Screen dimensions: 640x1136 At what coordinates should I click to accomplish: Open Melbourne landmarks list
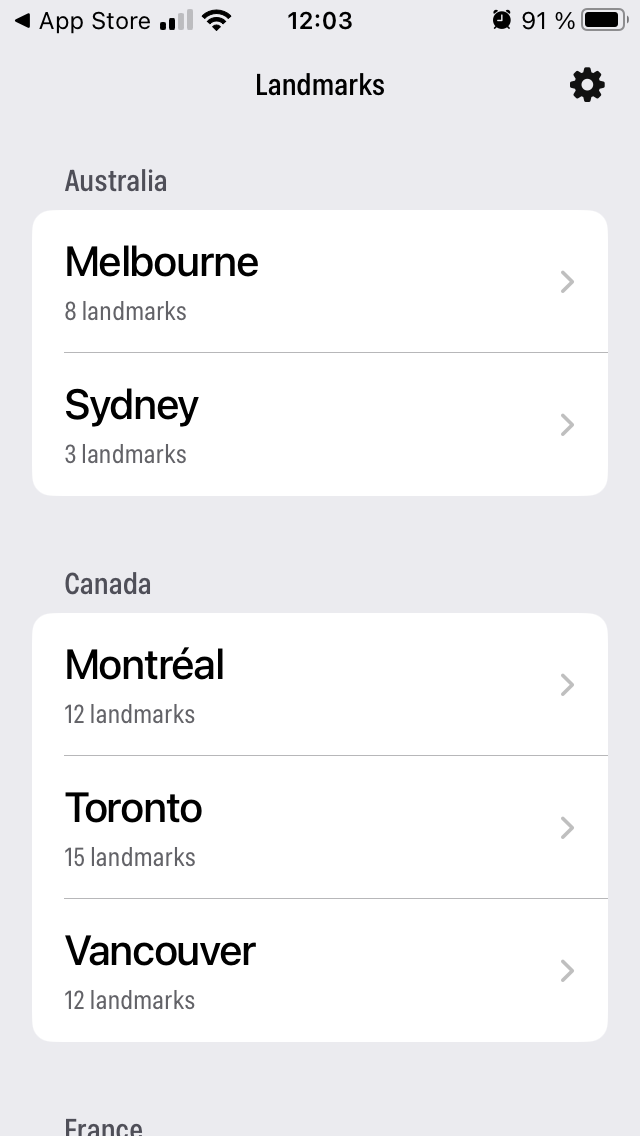(x=320, y=282)
